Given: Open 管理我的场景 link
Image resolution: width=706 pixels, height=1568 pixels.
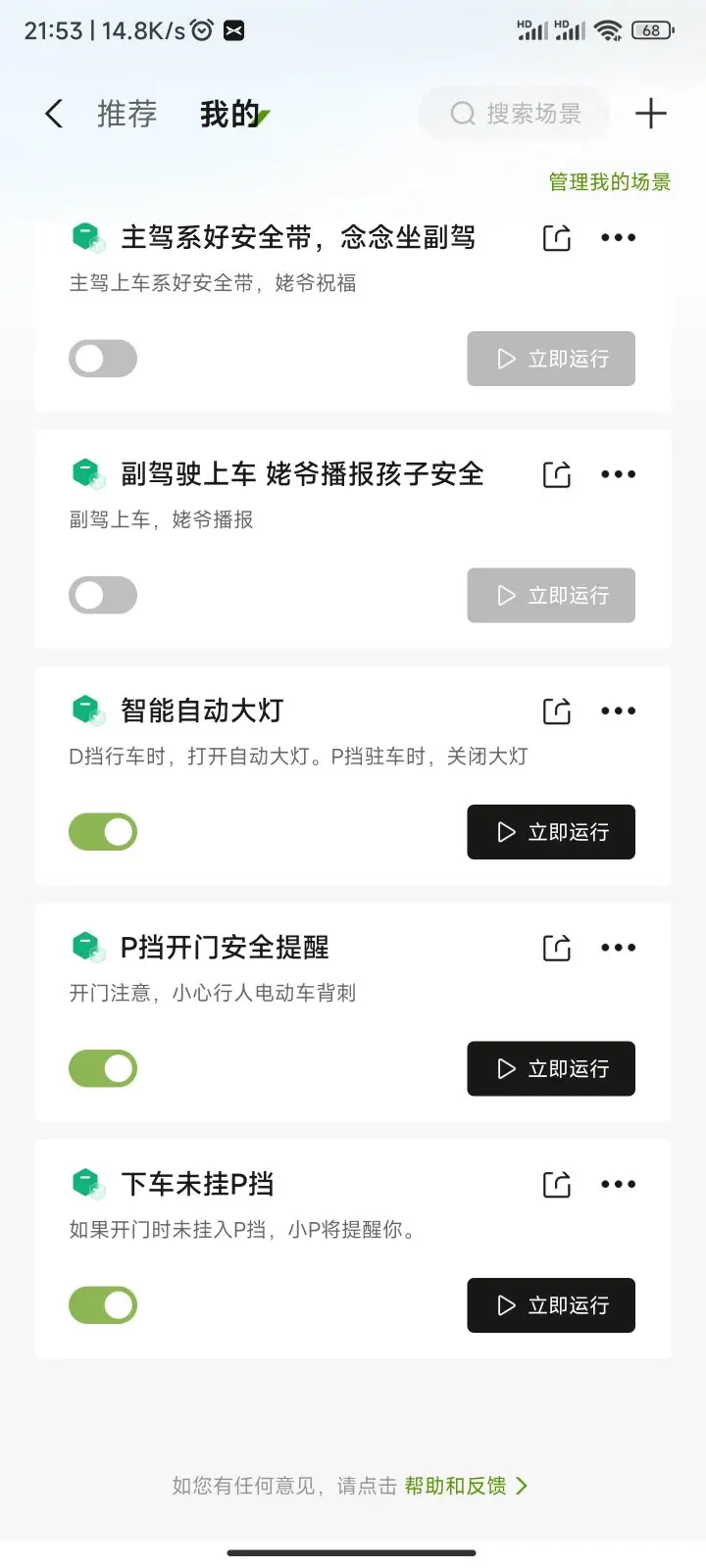Looking at the screenshot, I should [x=609, y=181].
